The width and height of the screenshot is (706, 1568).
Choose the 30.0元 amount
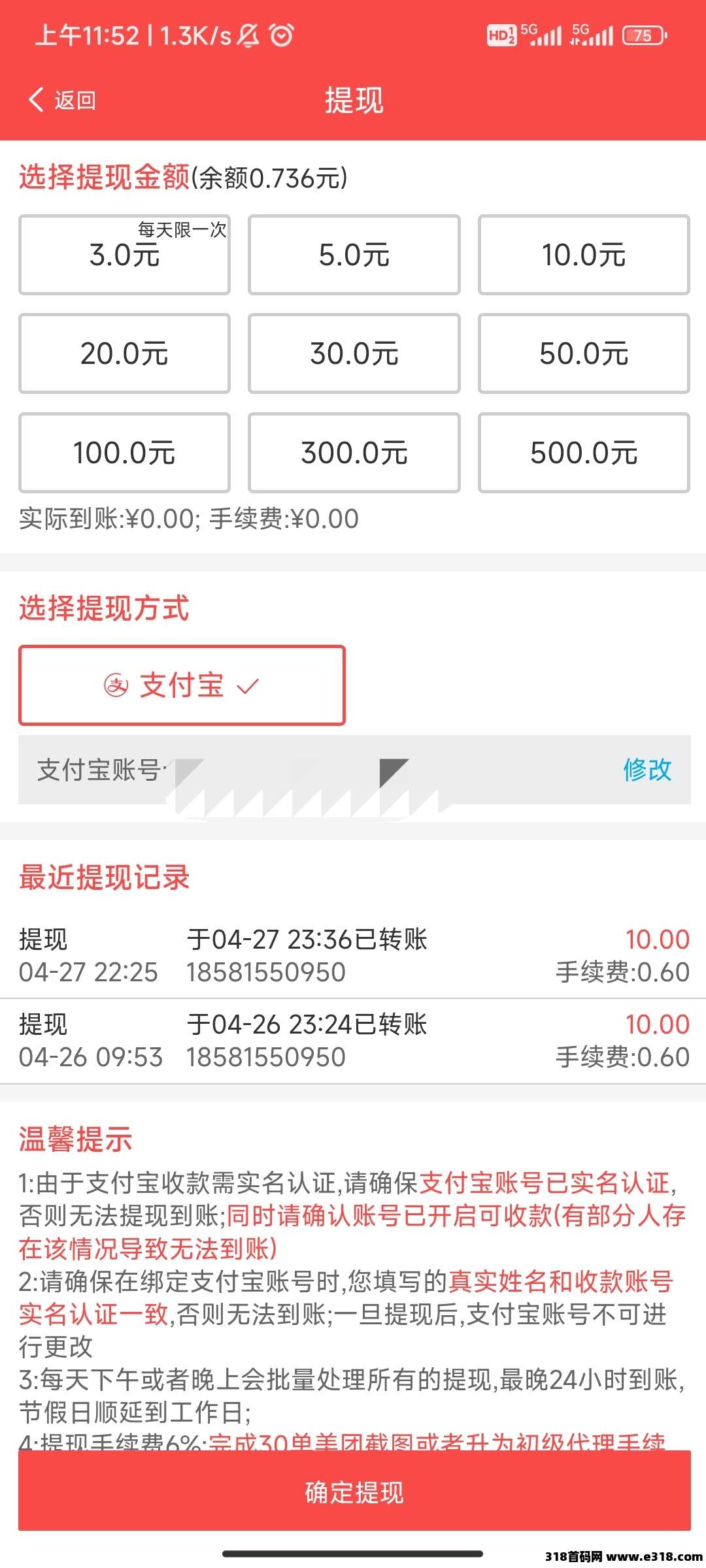[354, 353]
